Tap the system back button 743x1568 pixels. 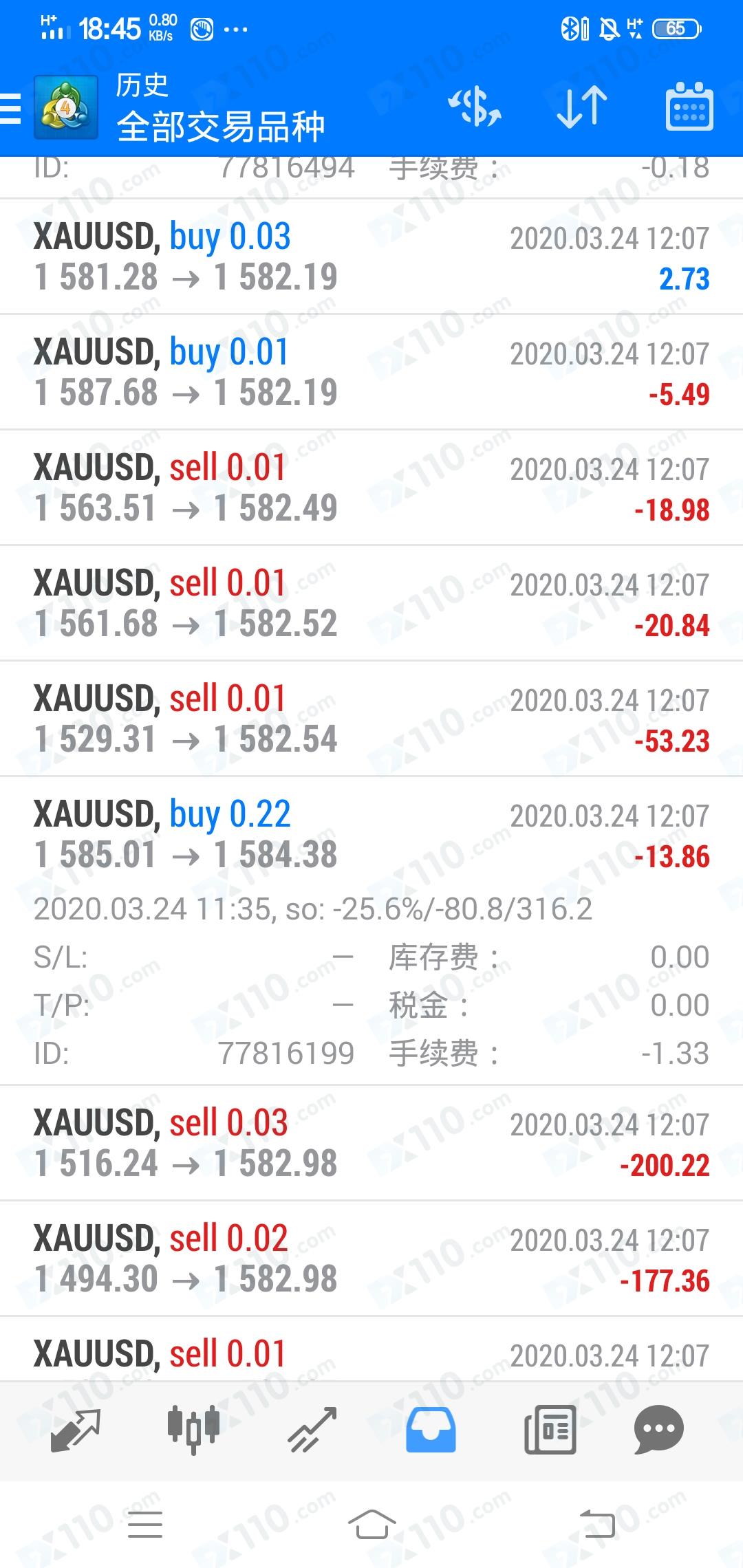pos(597,1524)
